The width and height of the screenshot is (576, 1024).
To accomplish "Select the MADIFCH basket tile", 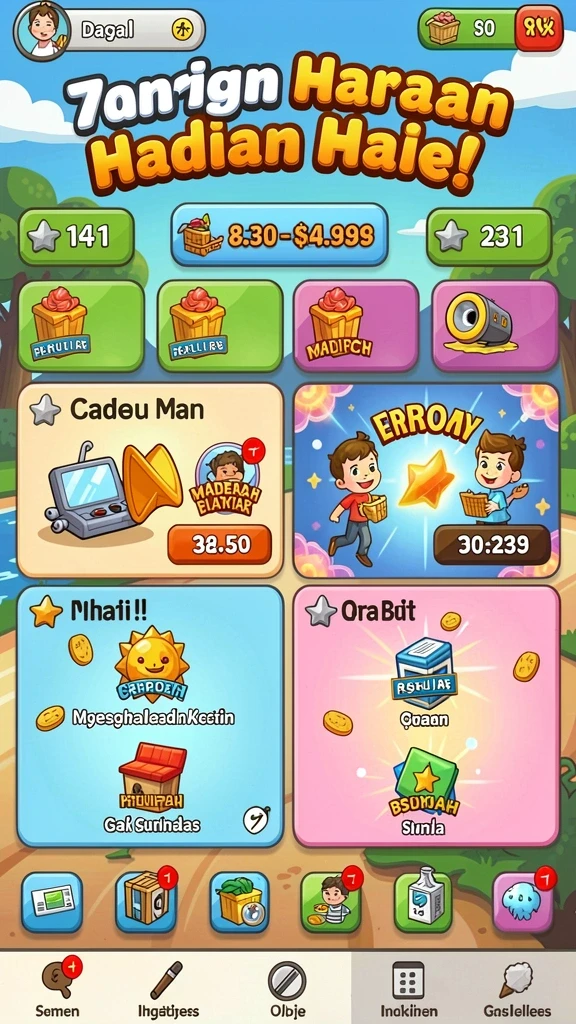I will pos(356,327).
